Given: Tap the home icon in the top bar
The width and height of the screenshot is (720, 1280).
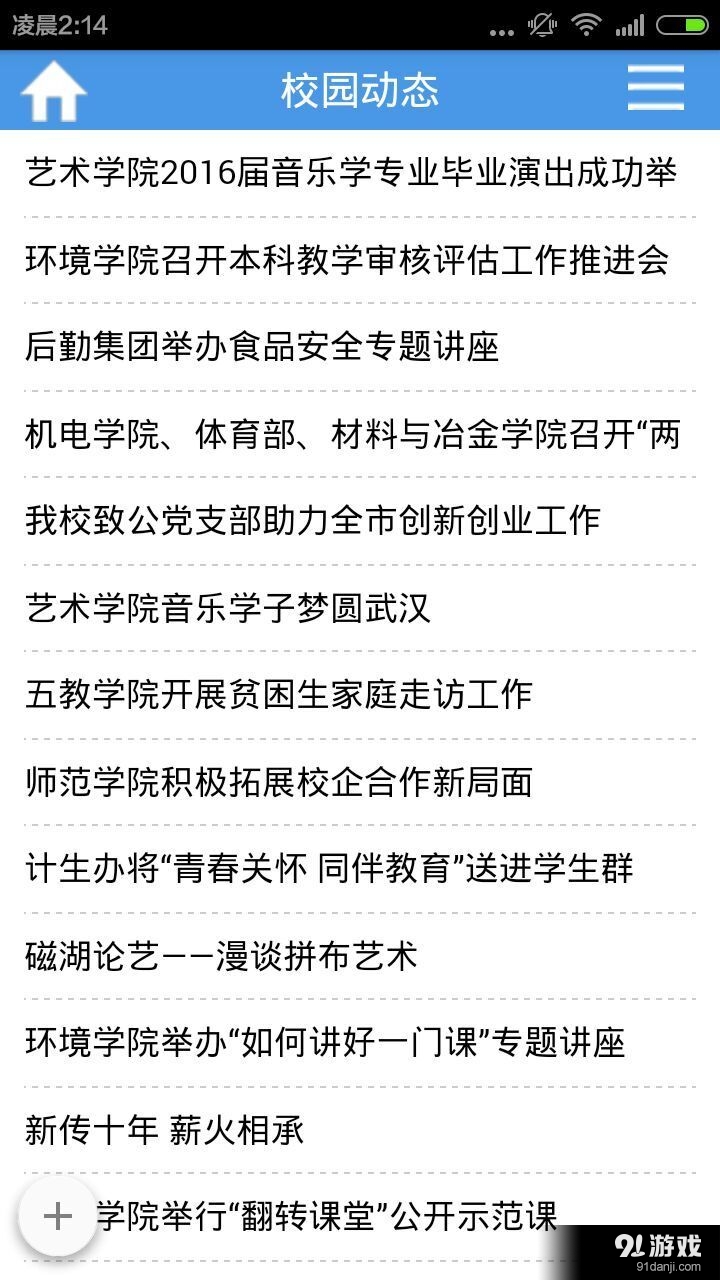Looking at the screenshot, I should (54, 89).
